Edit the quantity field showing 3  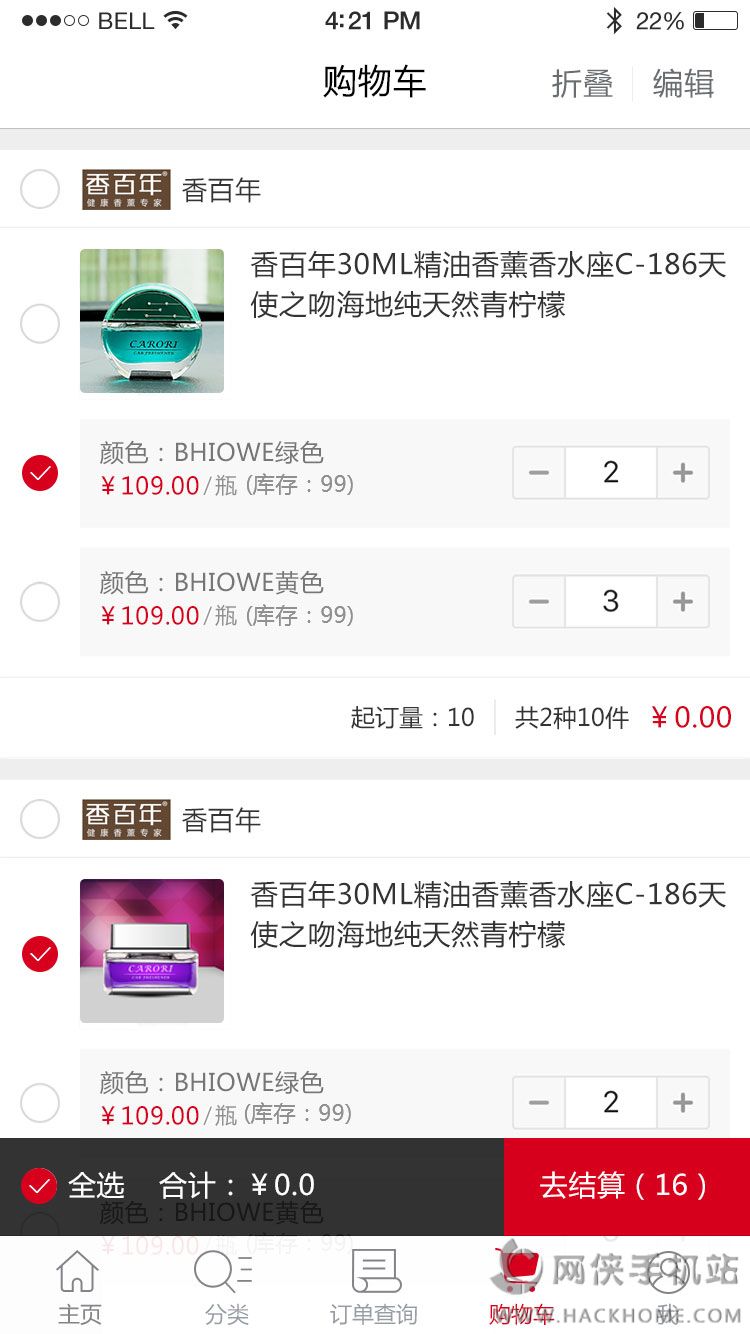coord(611,602)
